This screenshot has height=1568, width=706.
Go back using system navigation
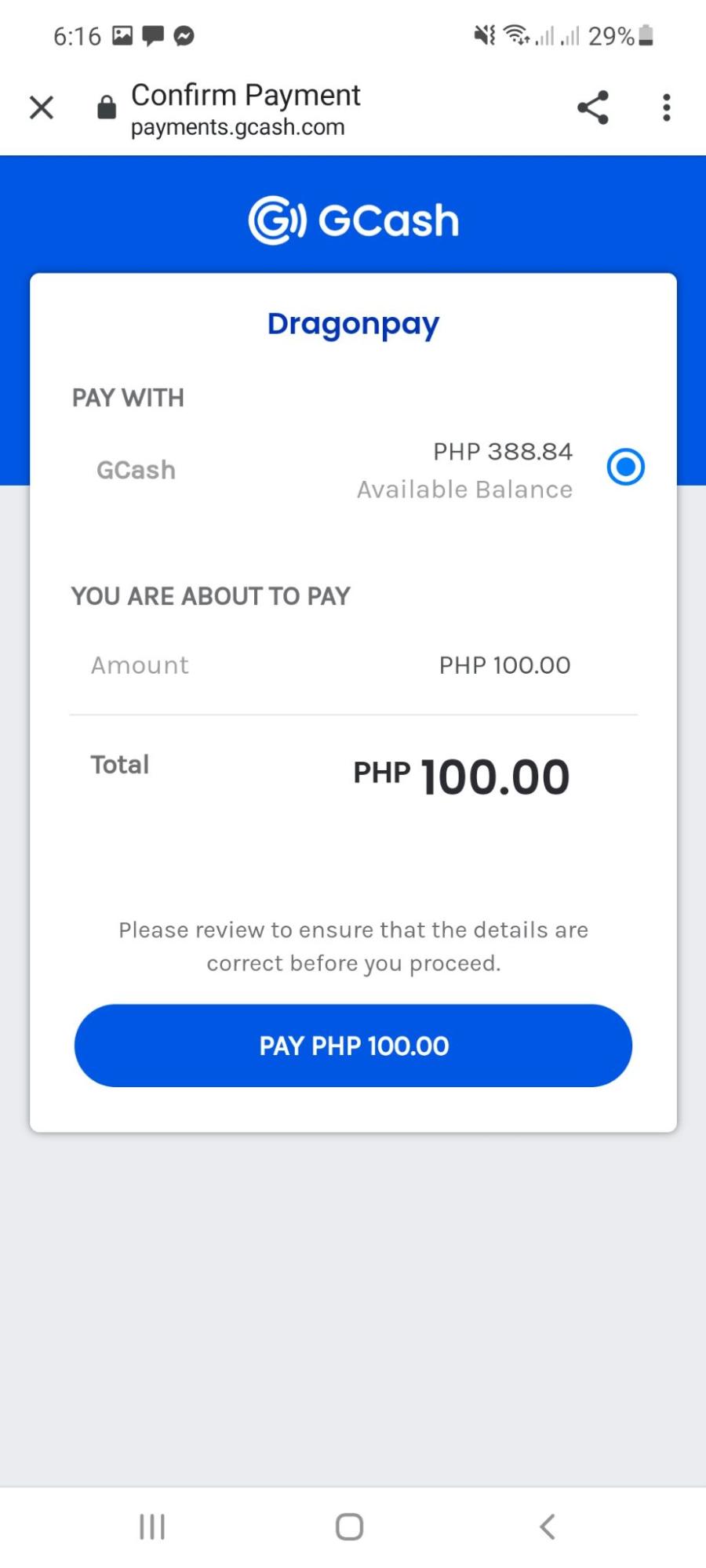pos(548,1526)
